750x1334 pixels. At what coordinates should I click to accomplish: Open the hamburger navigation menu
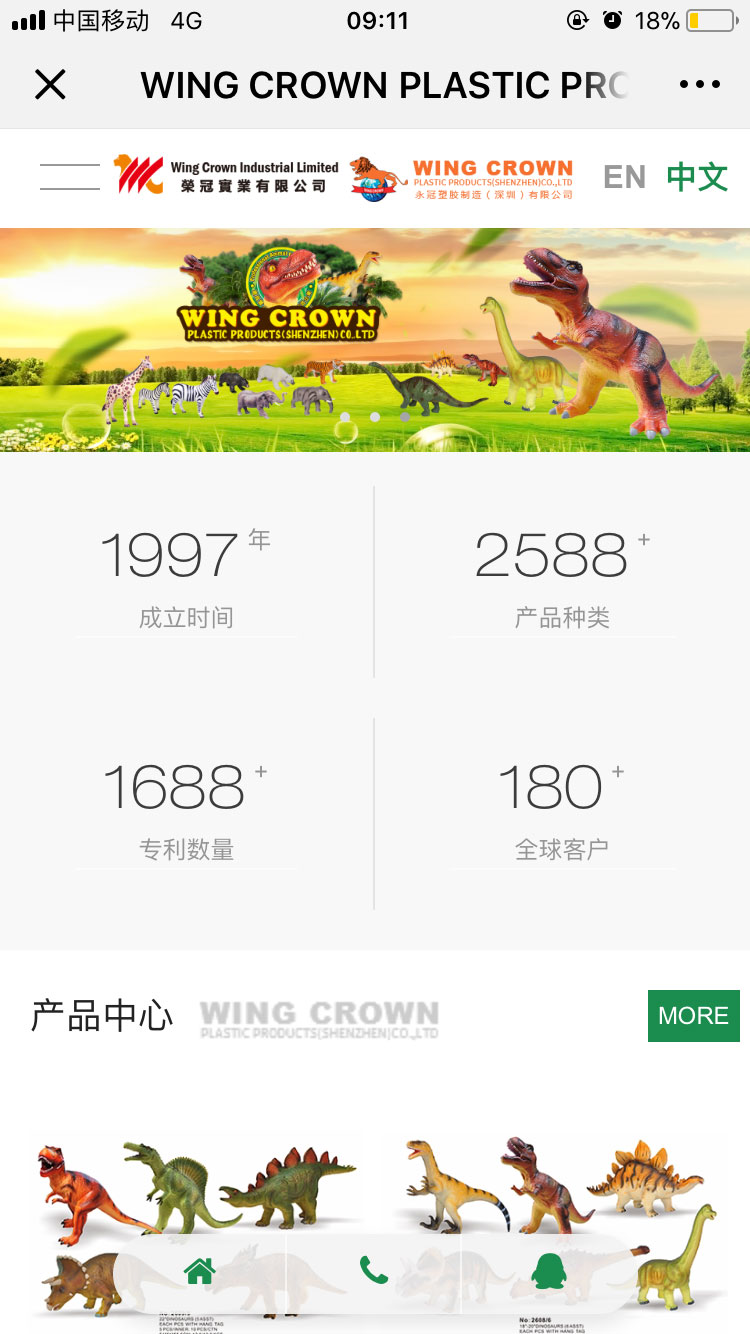(70, 177)
